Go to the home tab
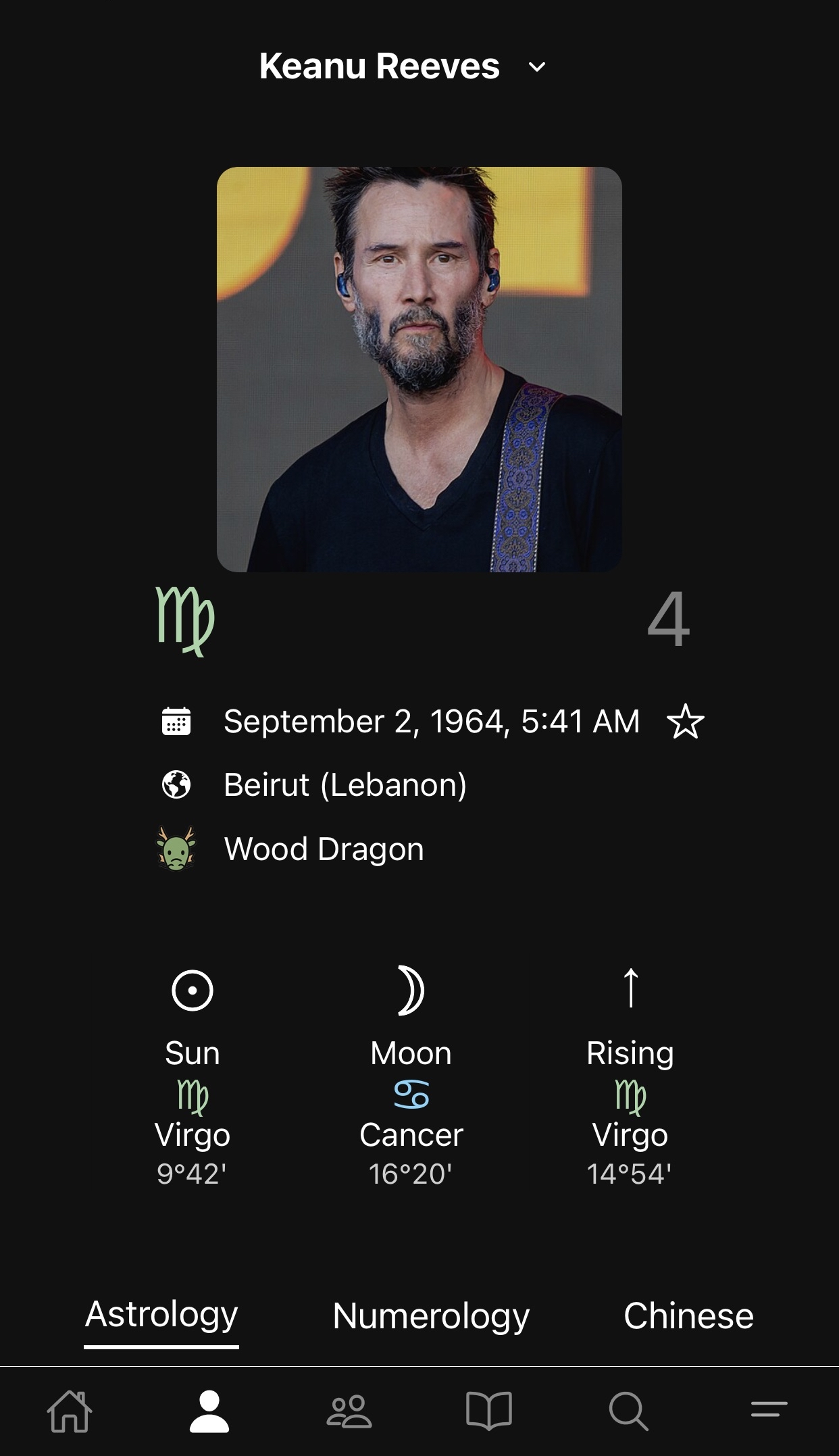The height and width of the screenshot is (1456, 839). pyautogui.click(x=70, y=1411)
